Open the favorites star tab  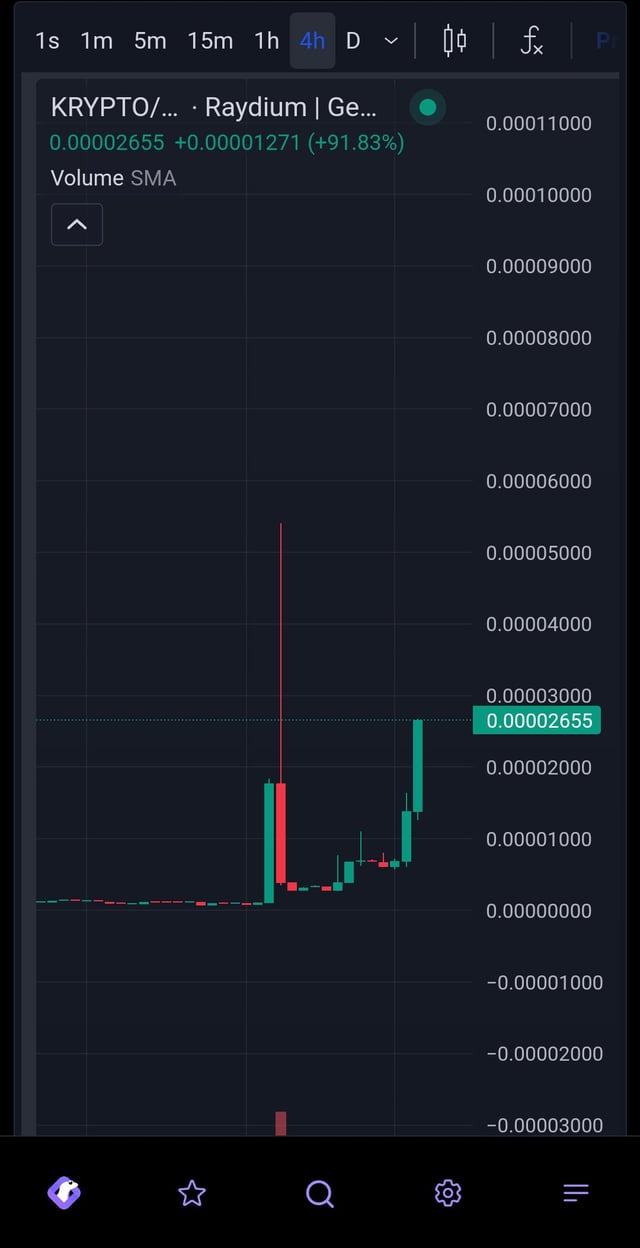[191, 1192]
